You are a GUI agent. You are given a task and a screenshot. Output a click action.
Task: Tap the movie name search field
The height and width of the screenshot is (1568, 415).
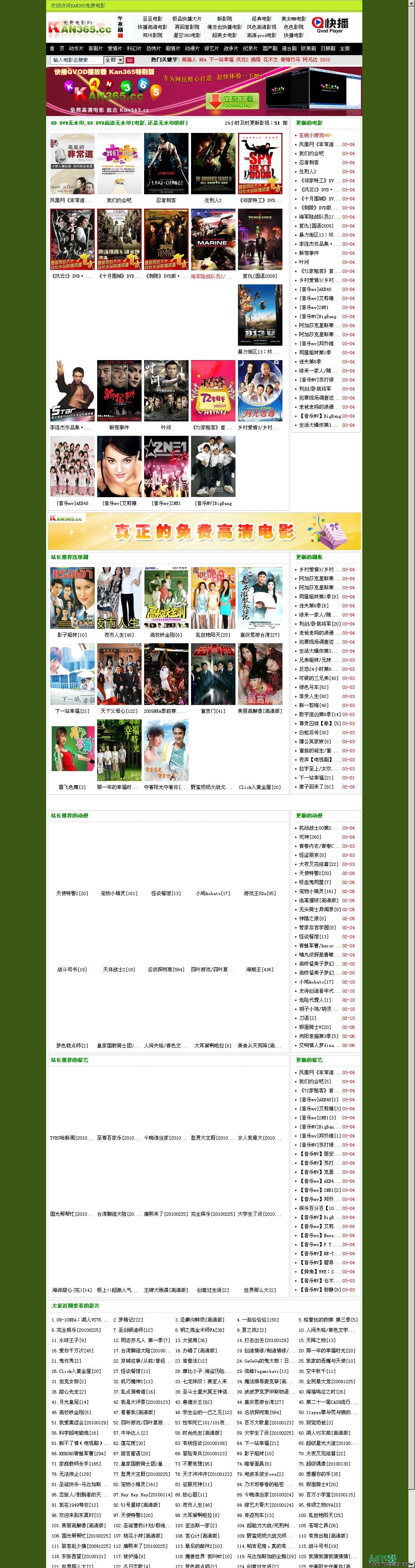75,60
